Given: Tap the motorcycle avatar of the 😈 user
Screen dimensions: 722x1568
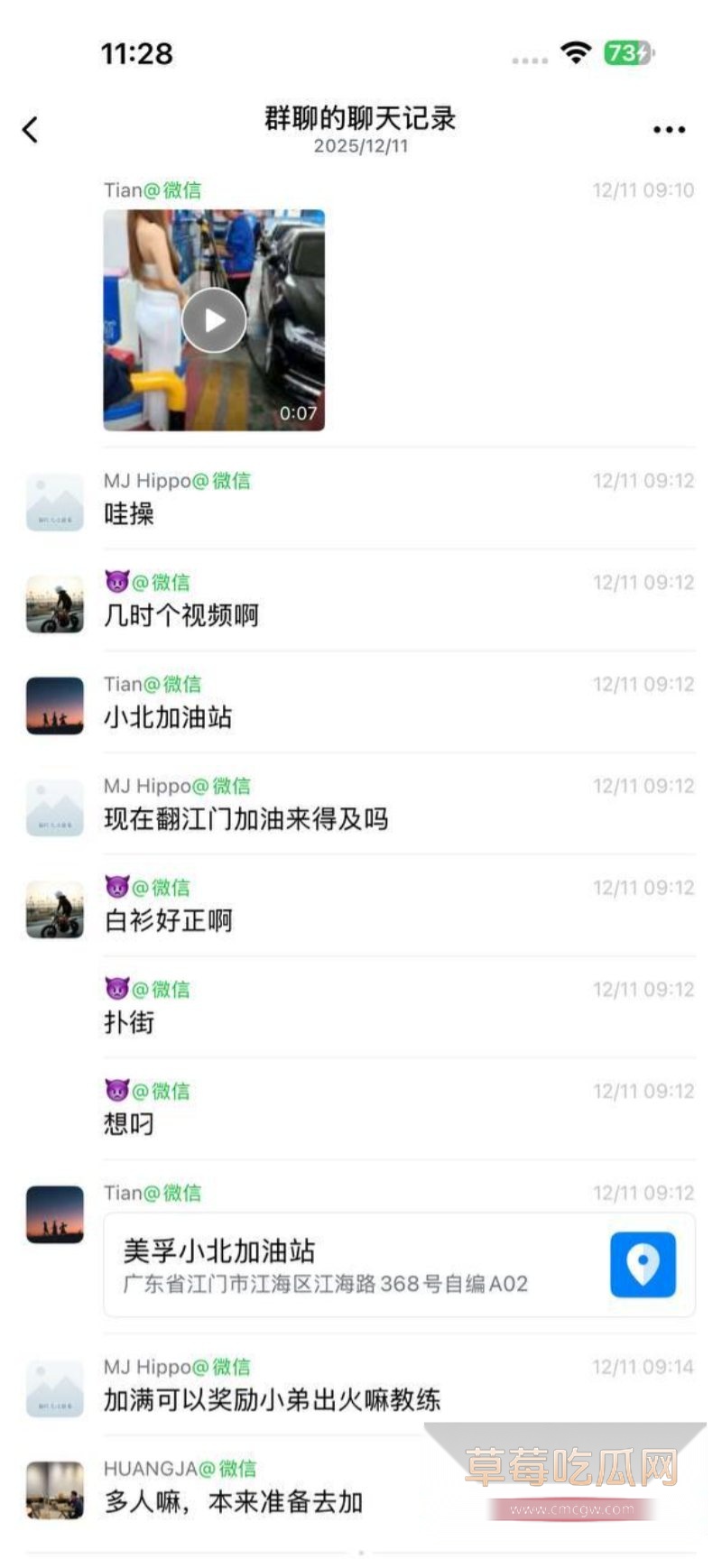Looking at the screenshot, I should [54, 604].
